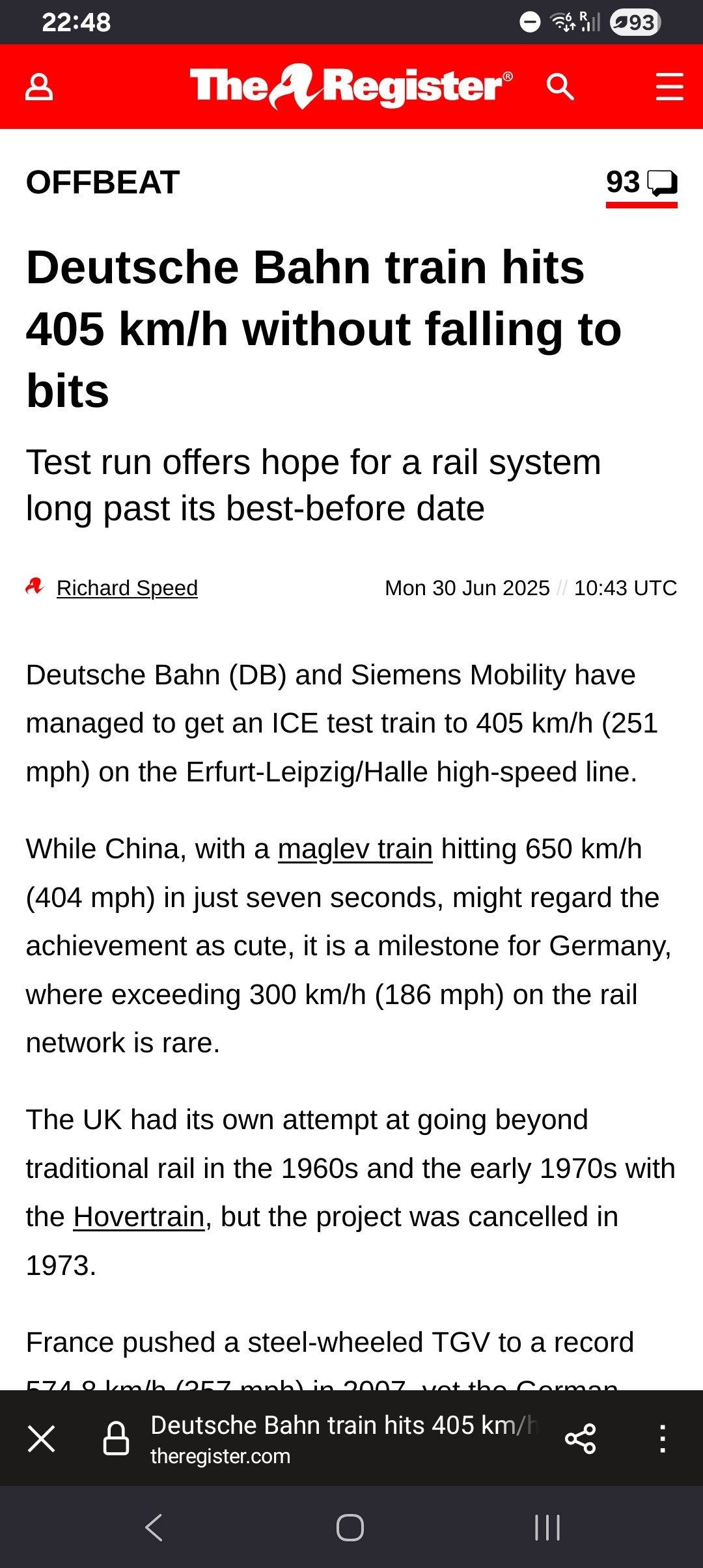Viewport: 703px width, 1568px height.
Task: Share this article page
Action: pos(581,1438)
